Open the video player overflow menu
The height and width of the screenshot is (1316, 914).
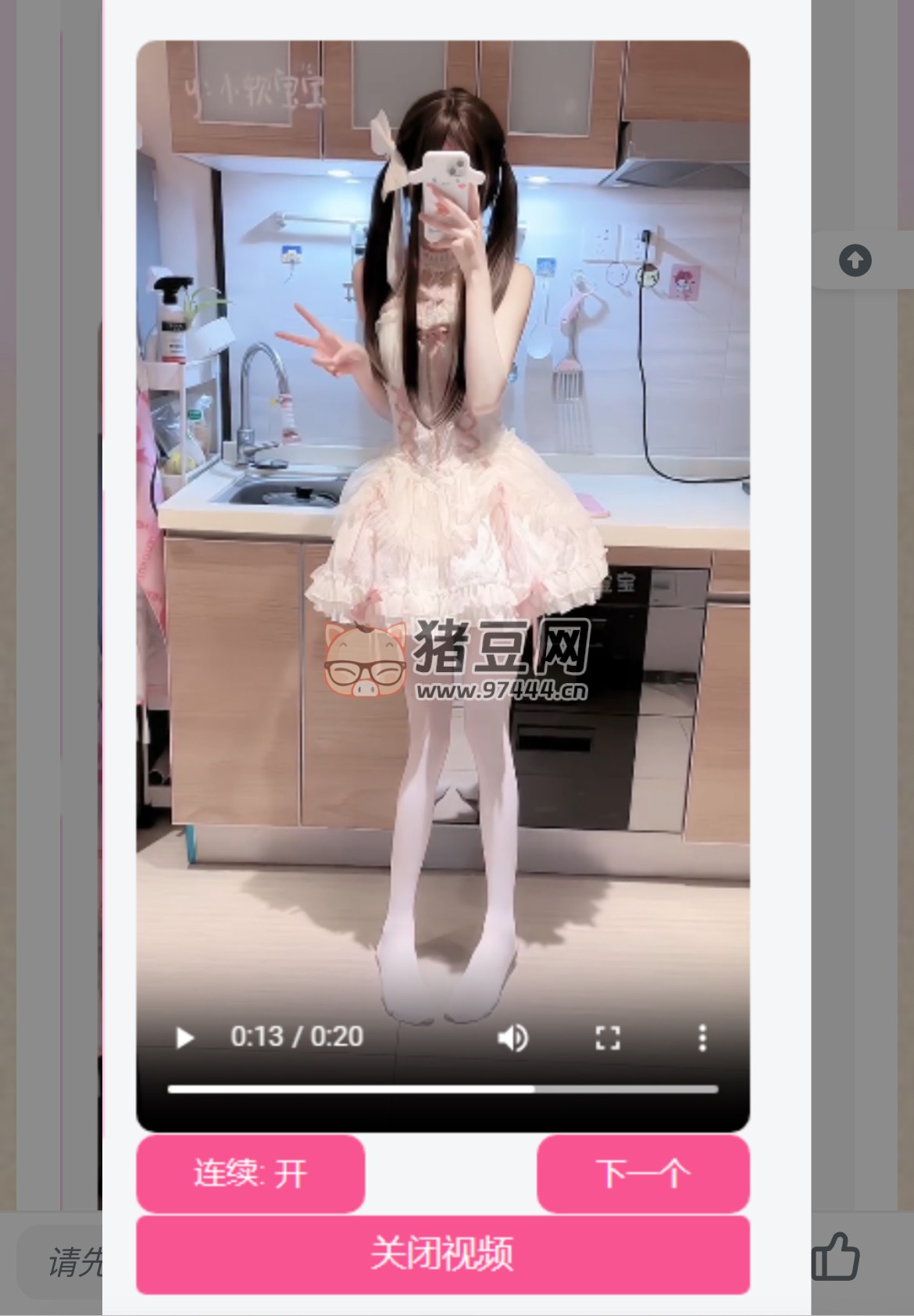click(x=702, y=1038)
